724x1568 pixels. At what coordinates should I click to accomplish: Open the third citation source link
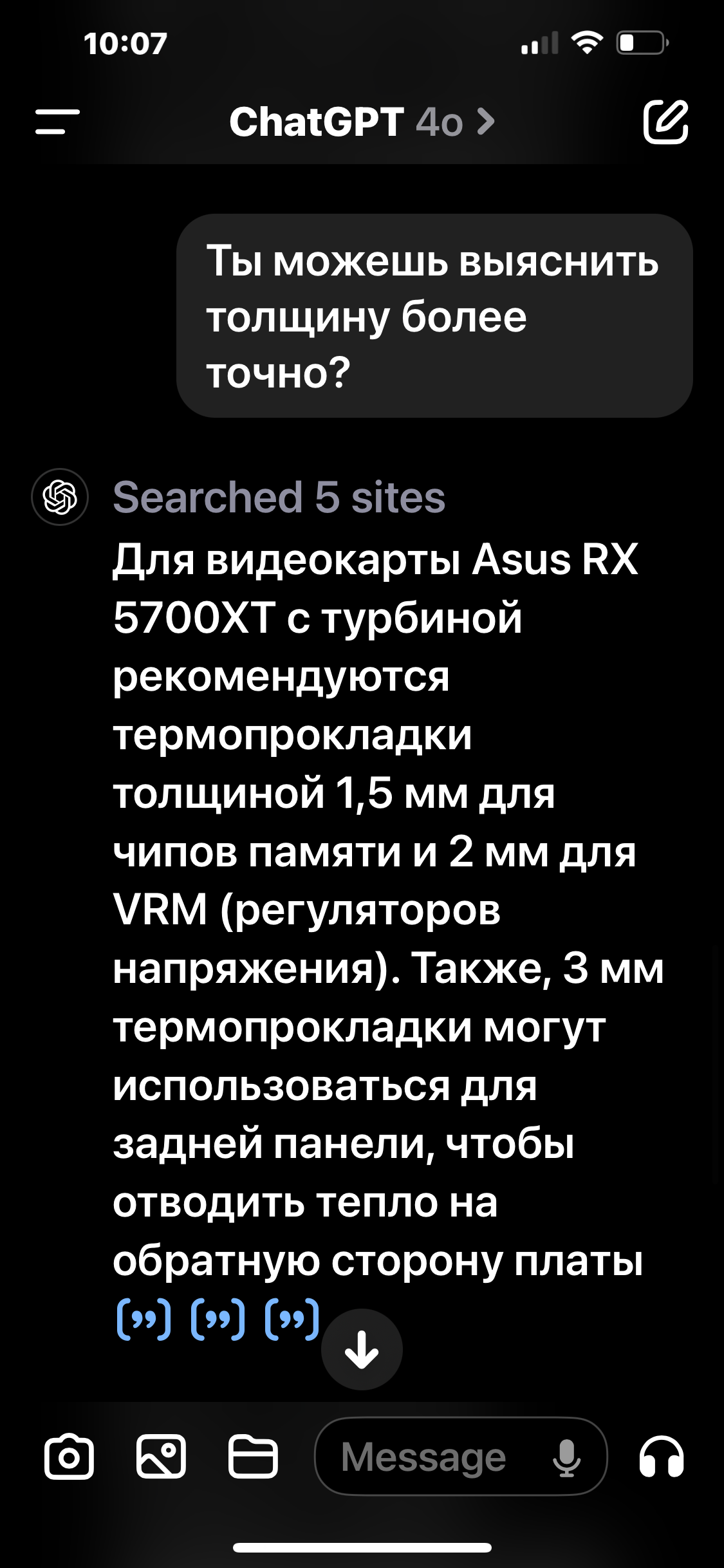tap(292, 1319)
